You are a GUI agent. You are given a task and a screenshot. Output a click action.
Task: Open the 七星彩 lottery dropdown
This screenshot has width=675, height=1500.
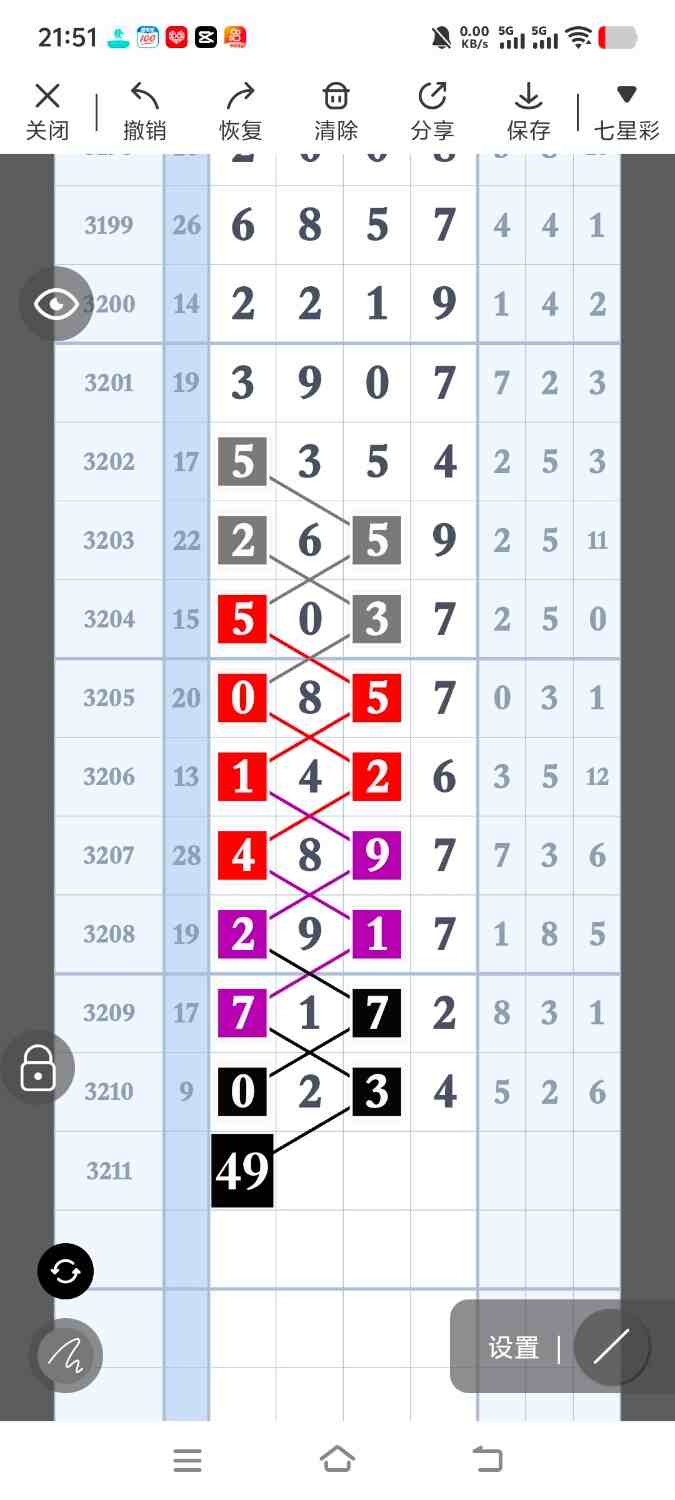pyautogui.click(x=626, y=110)
